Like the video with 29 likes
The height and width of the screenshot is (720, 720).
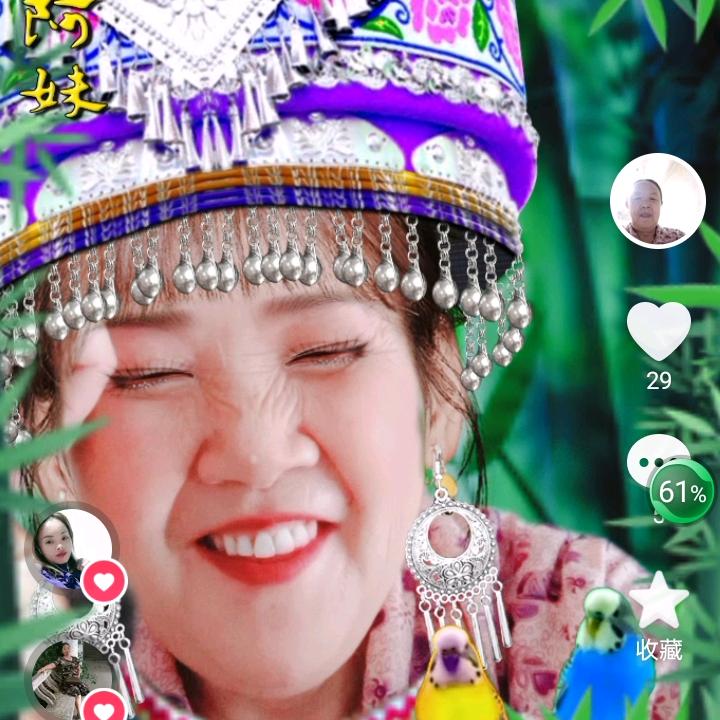tap(658, 332)
